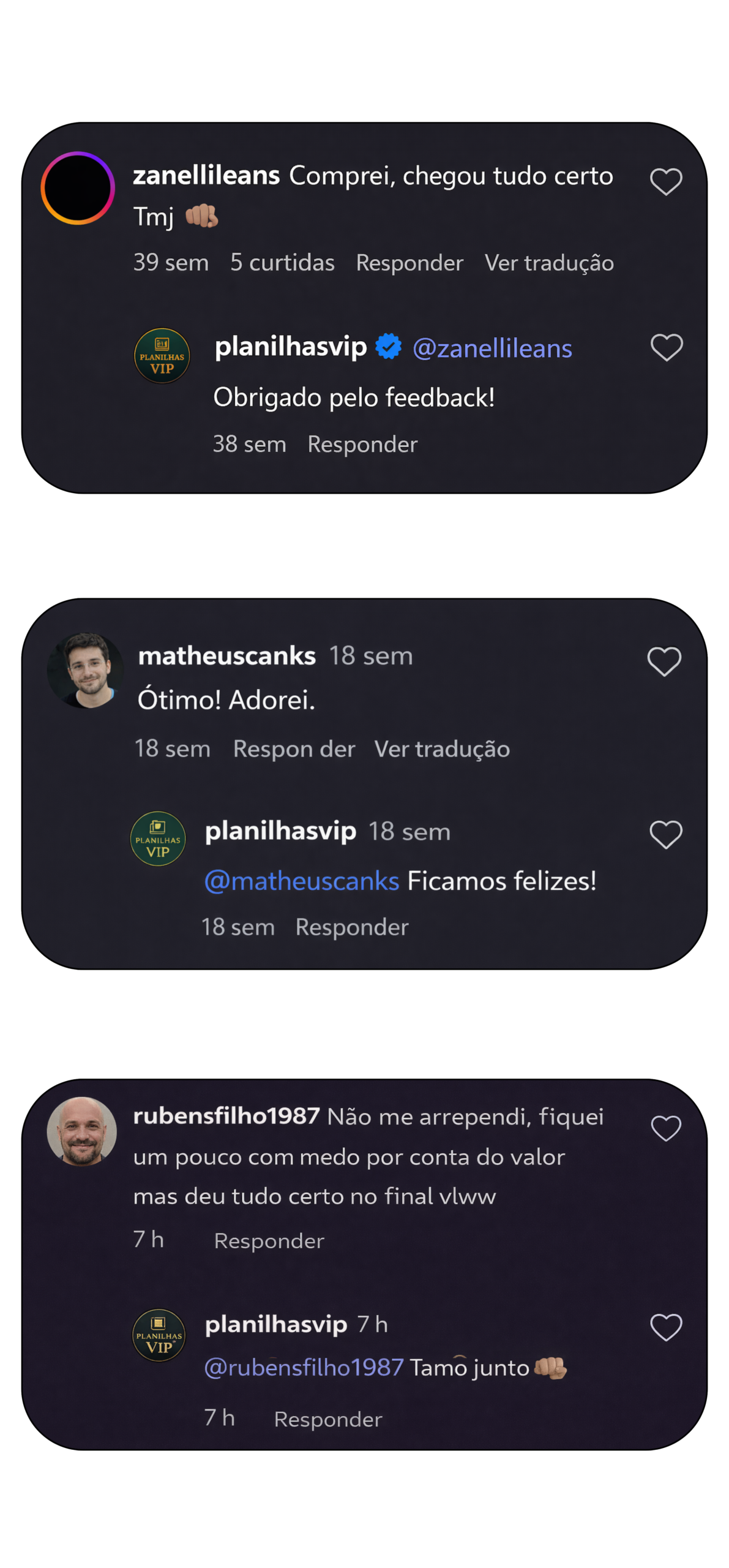The width and height of the screenshot is (729, 1568).
Task: Like rubensfilho1987's comment with the heart icon
Action: coord(666,1129)
